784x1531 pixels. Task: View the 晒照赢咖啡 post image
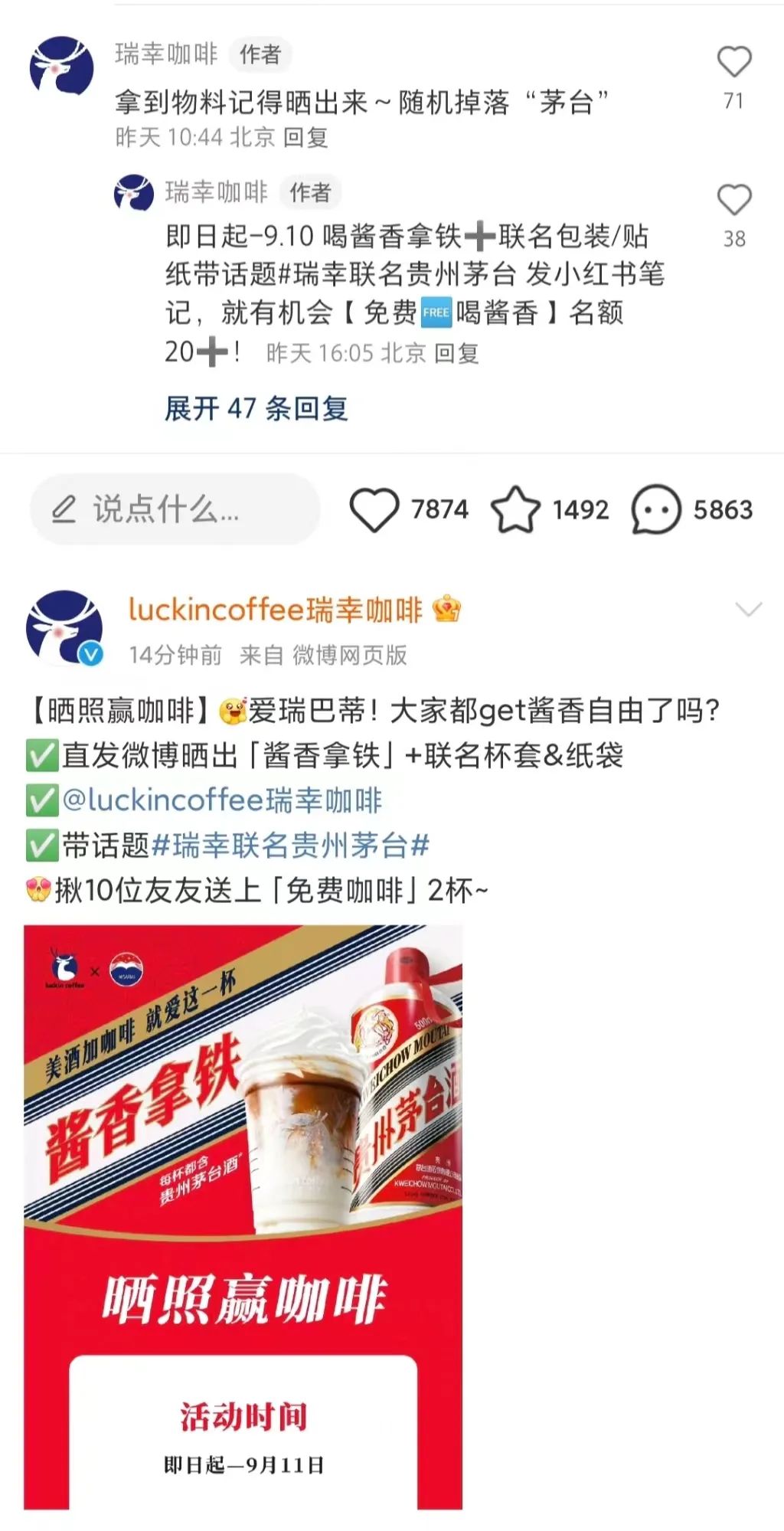[x=243, y=1218]
